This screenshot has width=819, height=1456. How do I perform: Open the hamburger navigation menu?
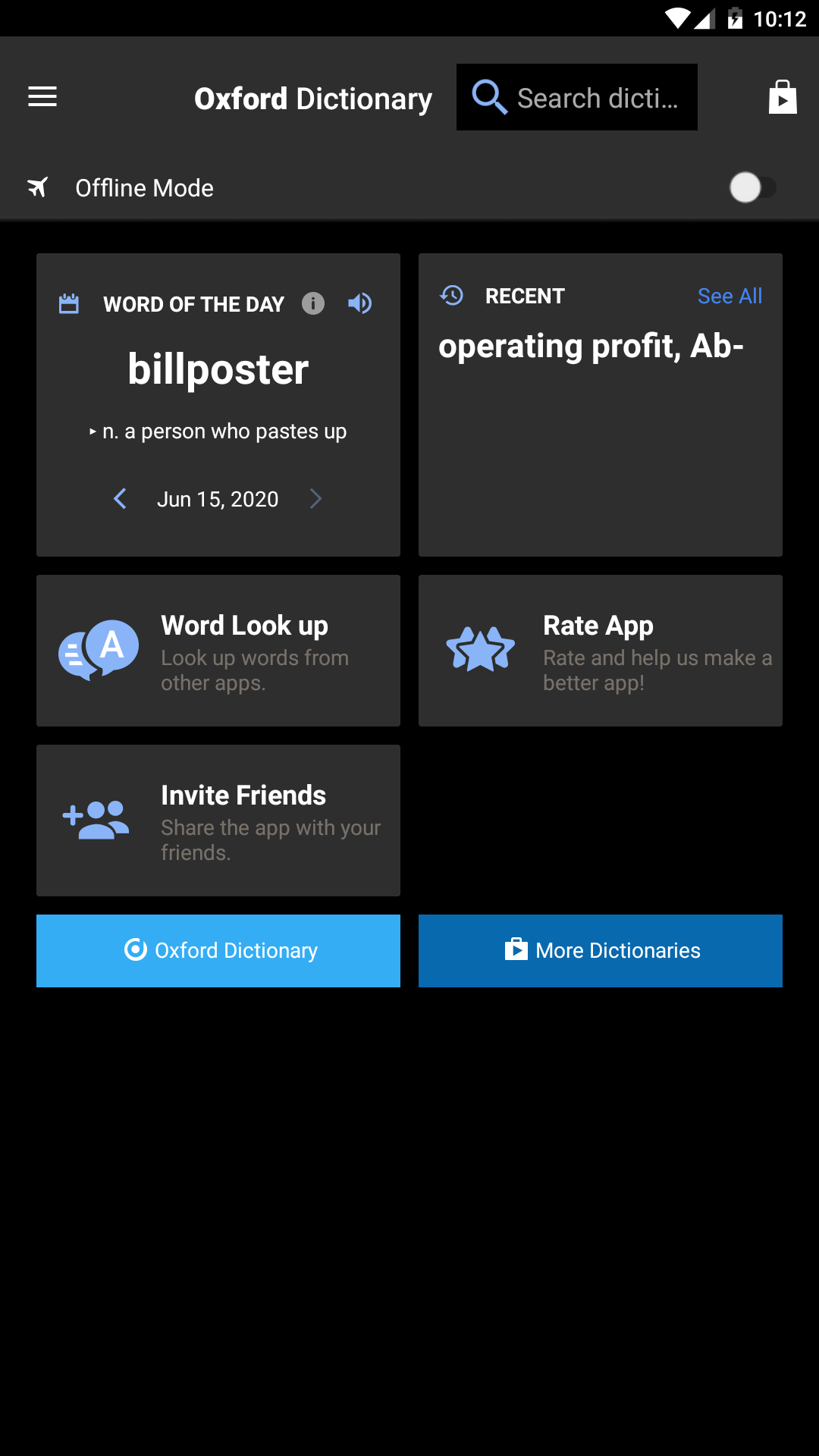coord(42,97)
